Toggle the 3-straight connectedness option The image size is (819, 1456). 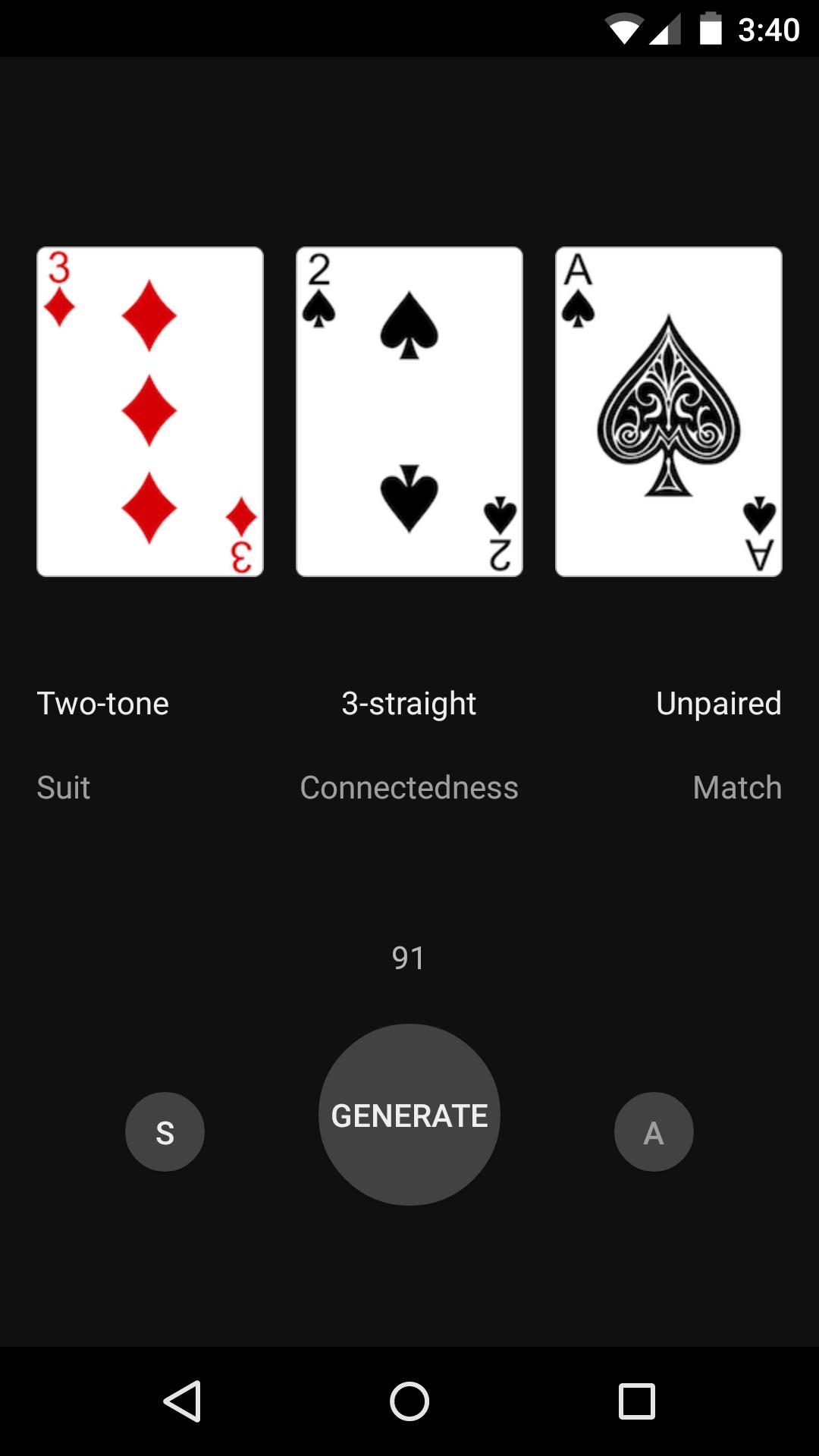(409, 703)
